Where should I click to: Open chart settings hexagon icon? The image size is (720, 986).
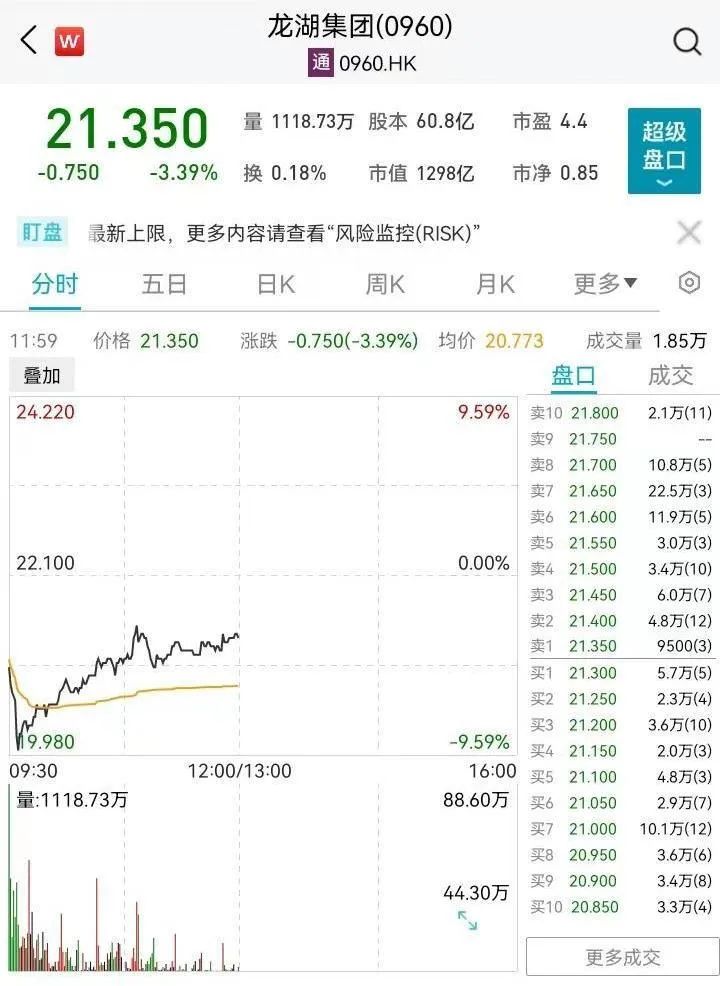(689, 283)
